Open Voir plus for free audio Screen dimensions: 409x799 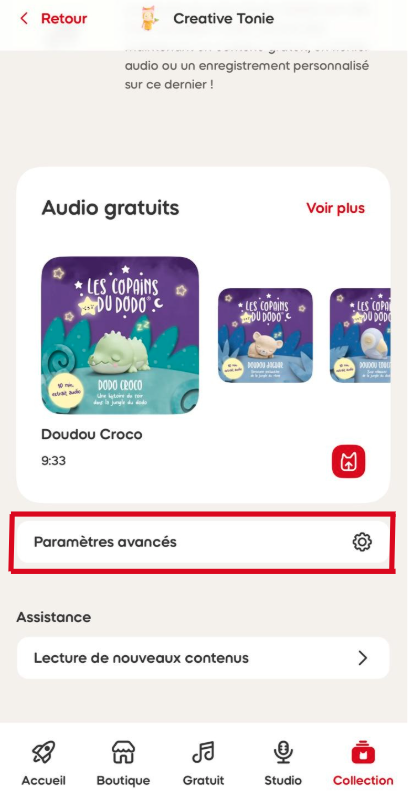(335, 208)
